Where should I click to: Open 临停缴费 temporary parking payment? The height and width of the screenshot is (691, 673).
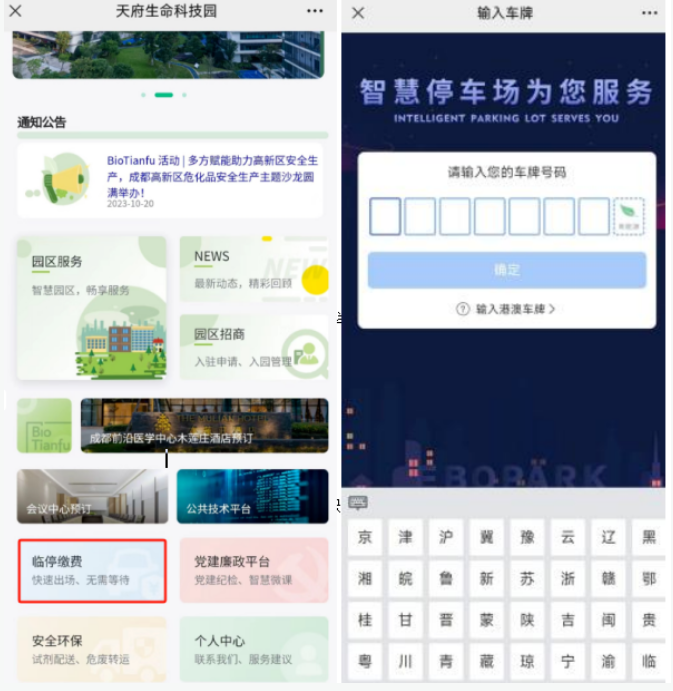pos(92,570)
